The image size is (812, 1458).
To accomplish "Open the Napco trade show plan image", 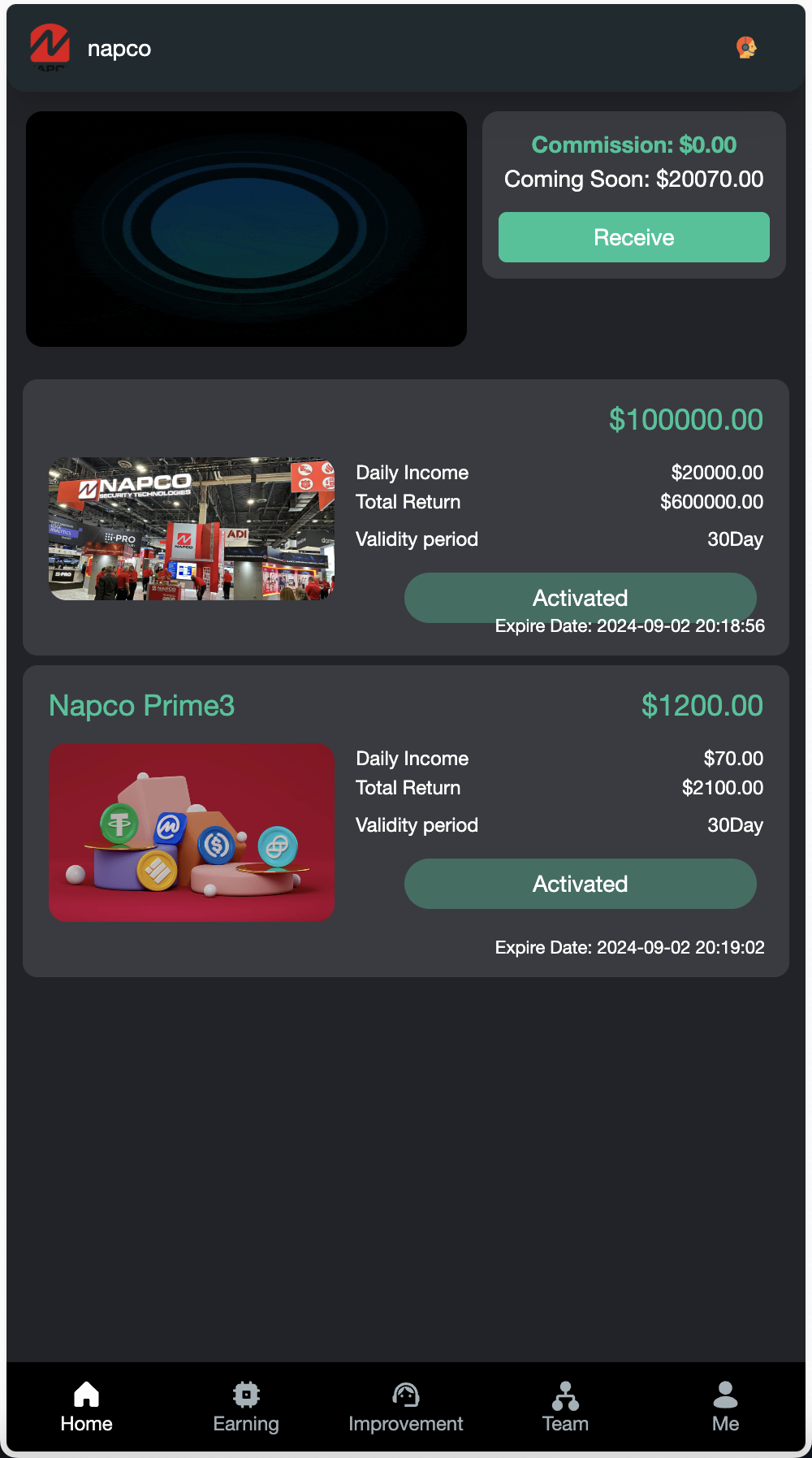I will click(192, 529).
